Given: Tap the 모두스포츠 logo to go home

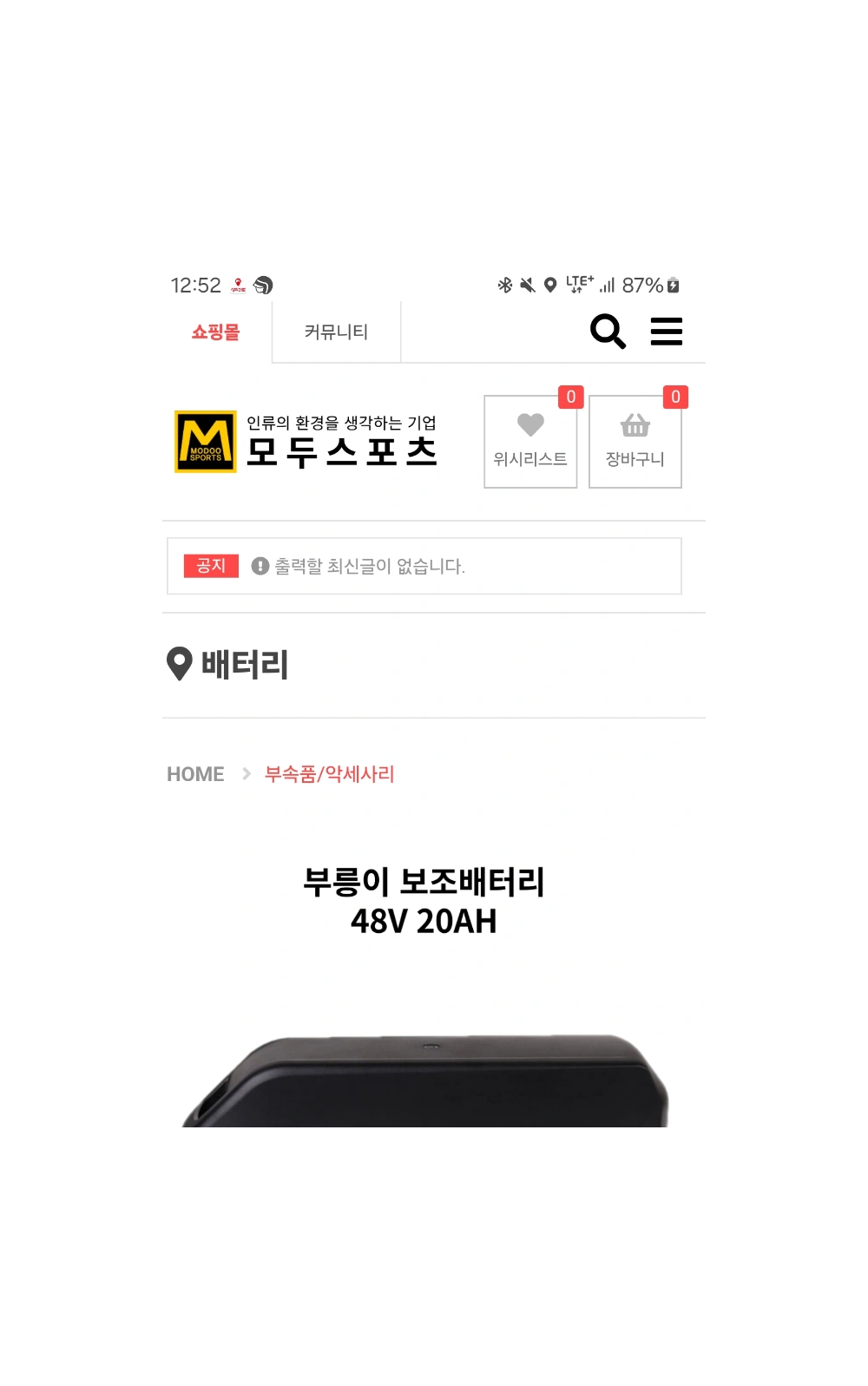Looking at the screenshot, I should click(x=306, y=442).
